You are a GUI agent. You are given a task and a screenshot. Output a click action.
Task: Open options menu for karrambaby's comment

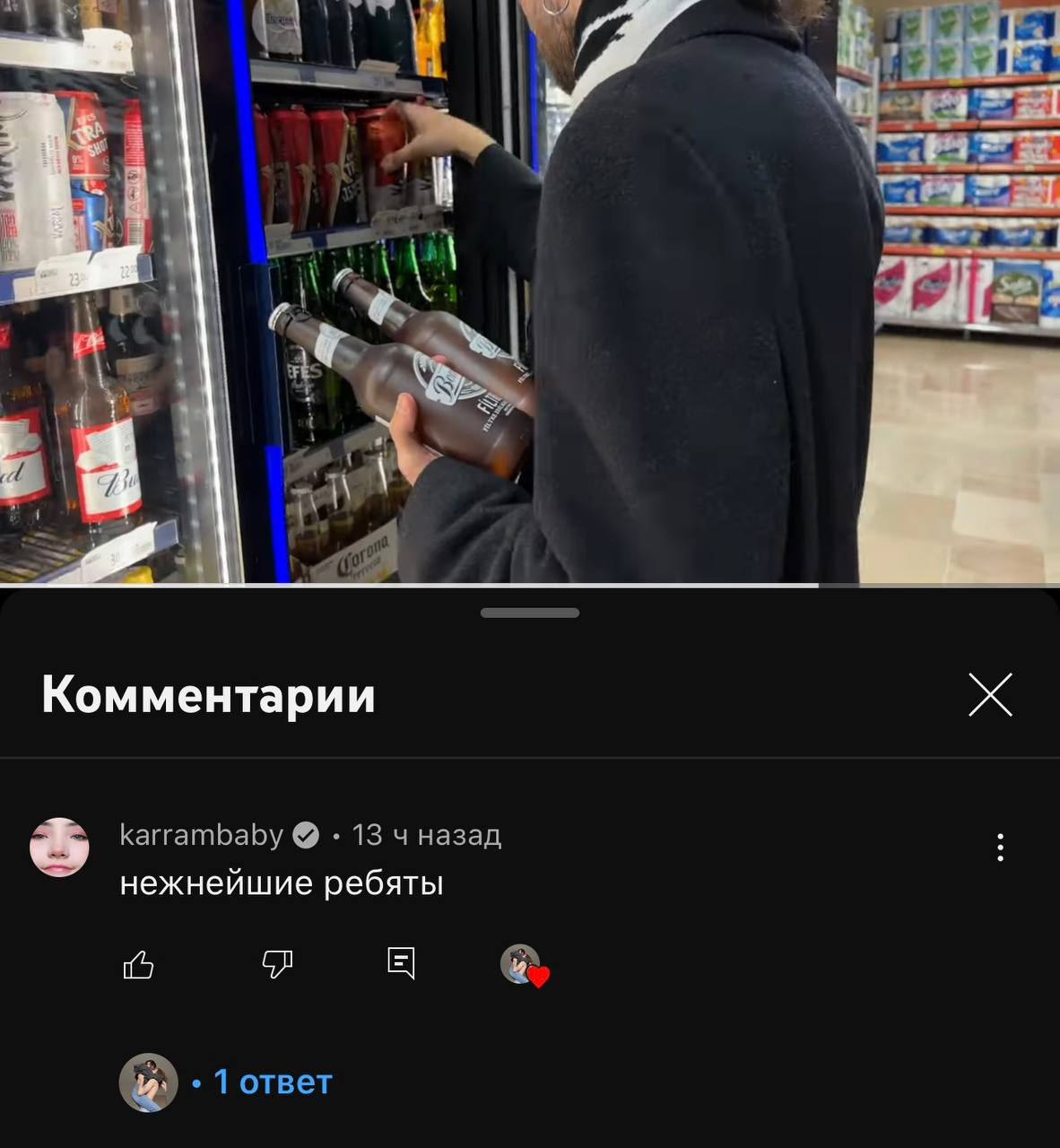point(1000,848)
